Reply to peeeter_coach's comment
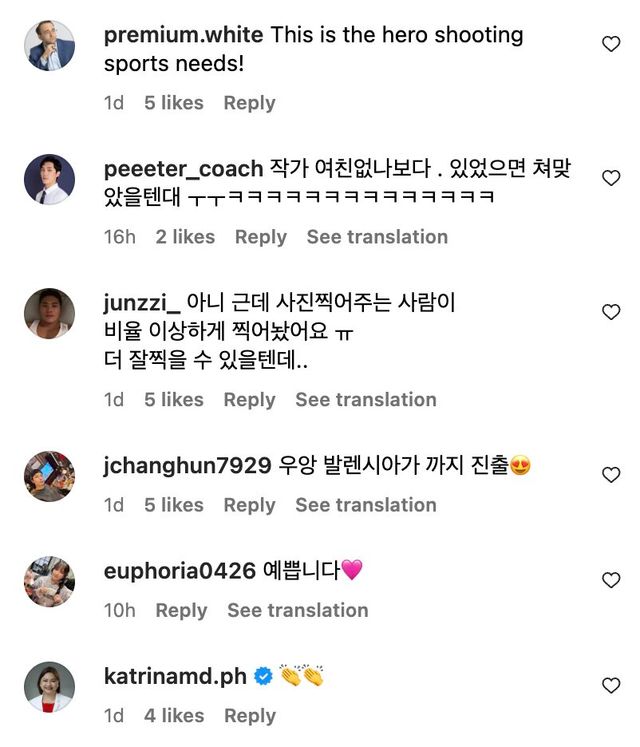The image size is (640, 747). [x=260, y=237]
